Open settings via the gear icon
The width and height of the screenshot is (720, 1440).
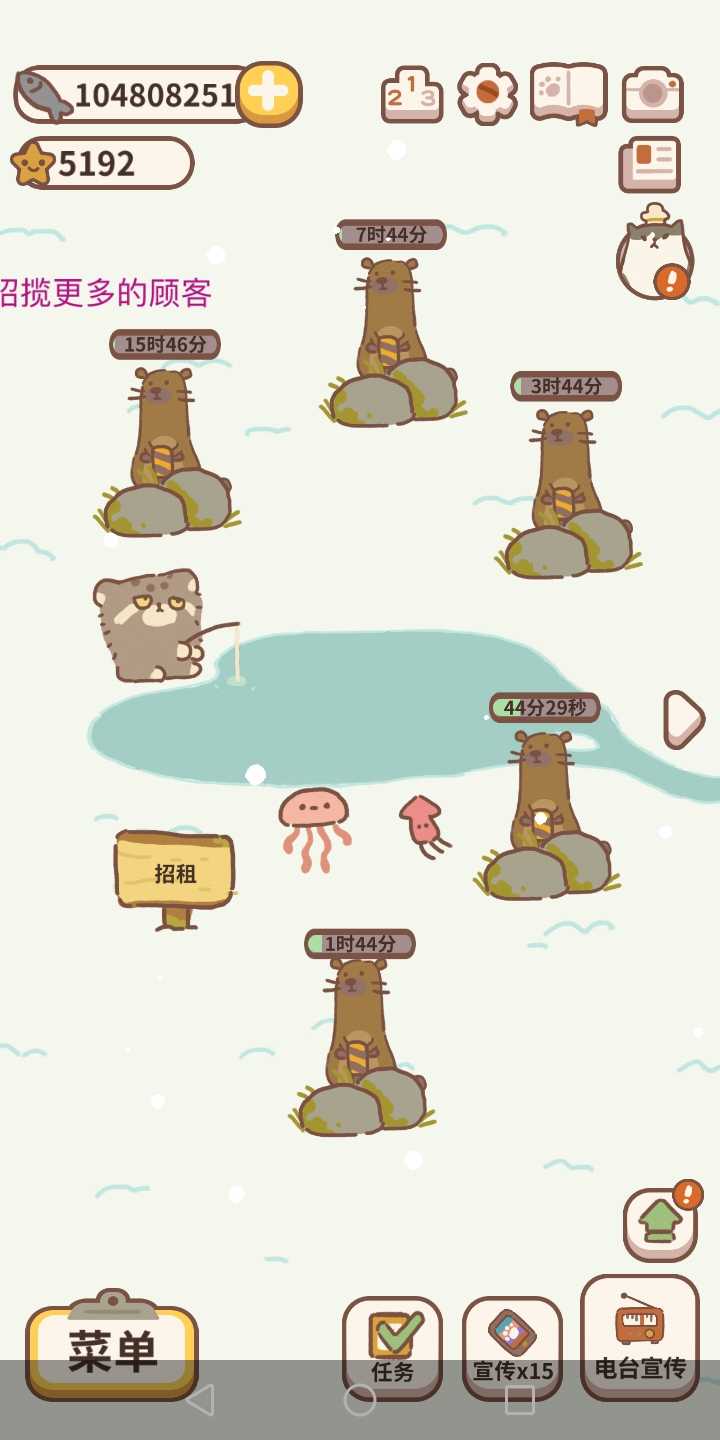487,94
